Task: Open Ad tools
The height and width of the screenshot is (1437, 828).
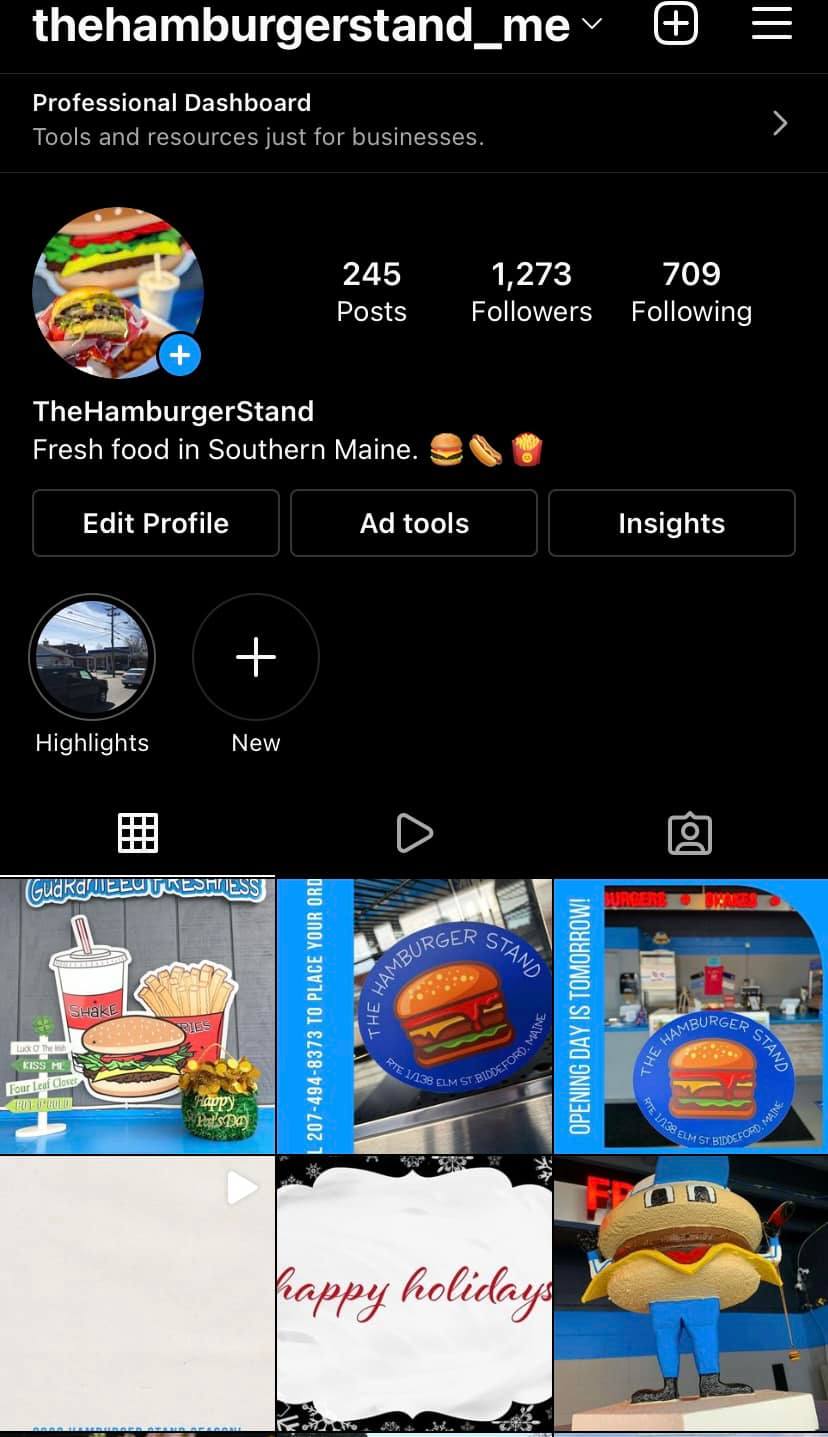Action: click(x=414, y=523)
